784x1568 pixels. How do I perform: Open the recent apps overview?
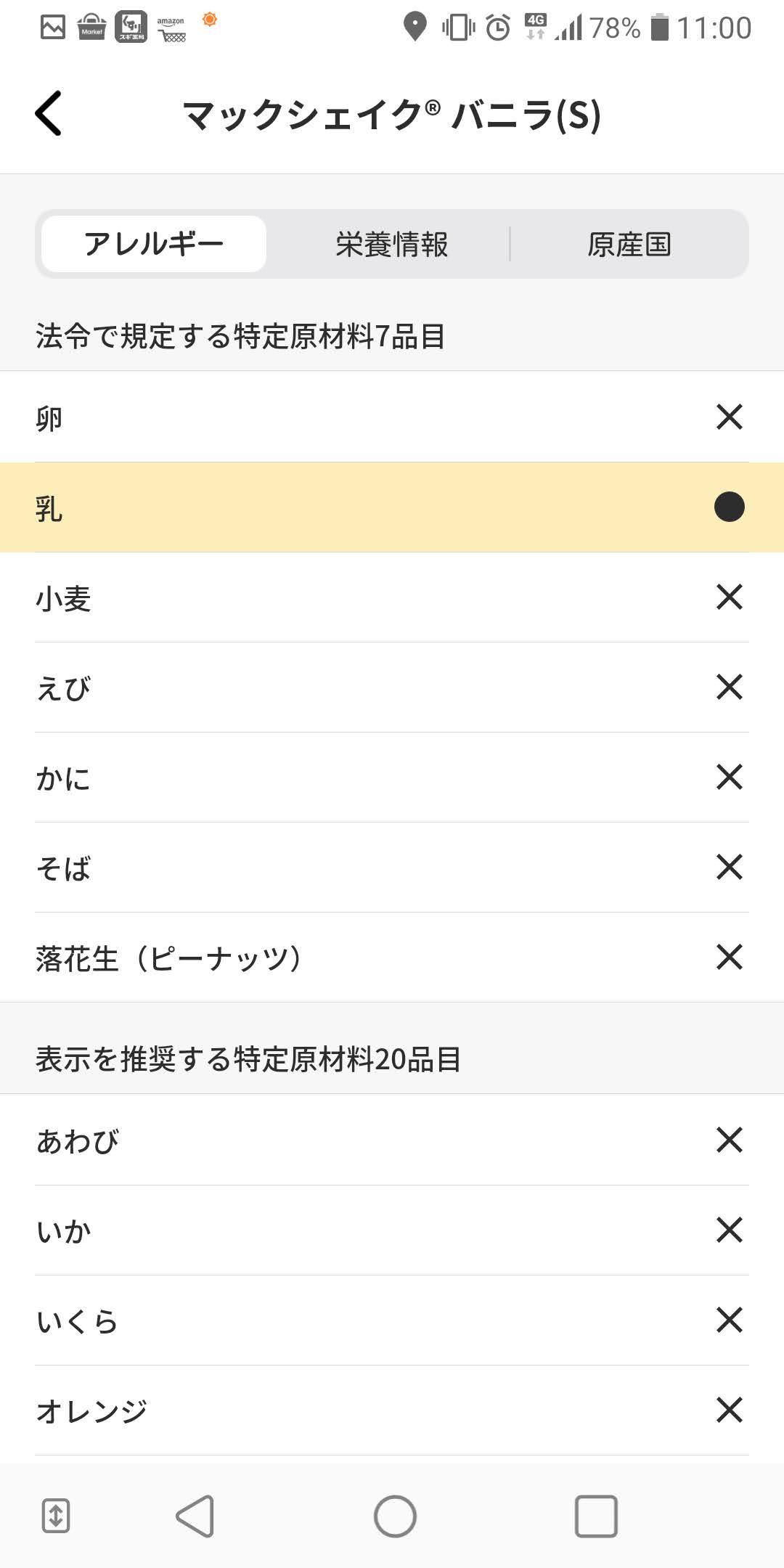coord(596,1516)
